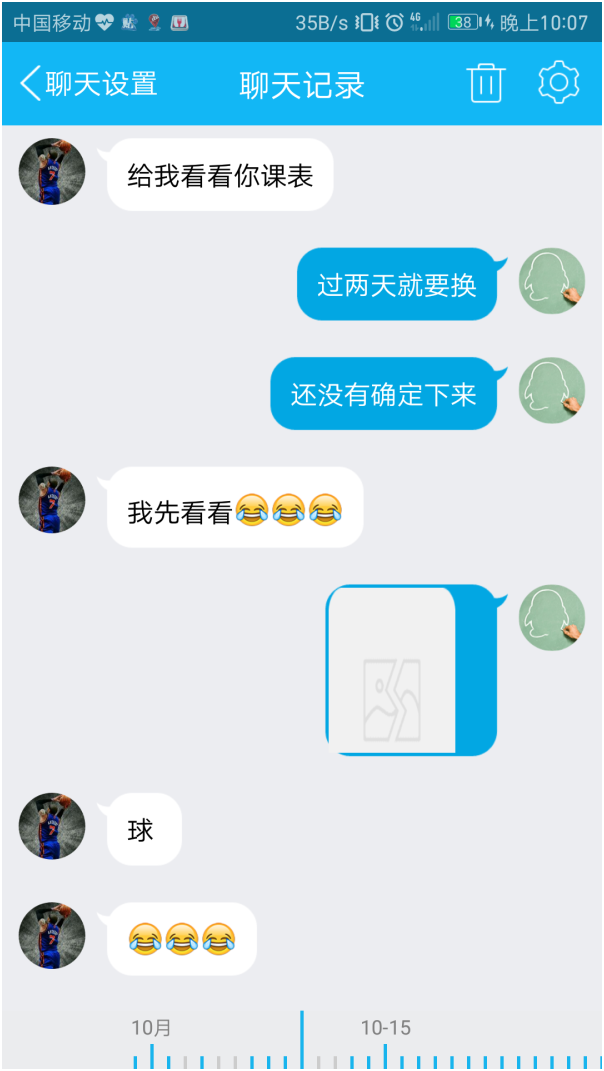Viewport: 604px width, 1071px height.
Task: Go back to 聊天设置
Action: 88,84
